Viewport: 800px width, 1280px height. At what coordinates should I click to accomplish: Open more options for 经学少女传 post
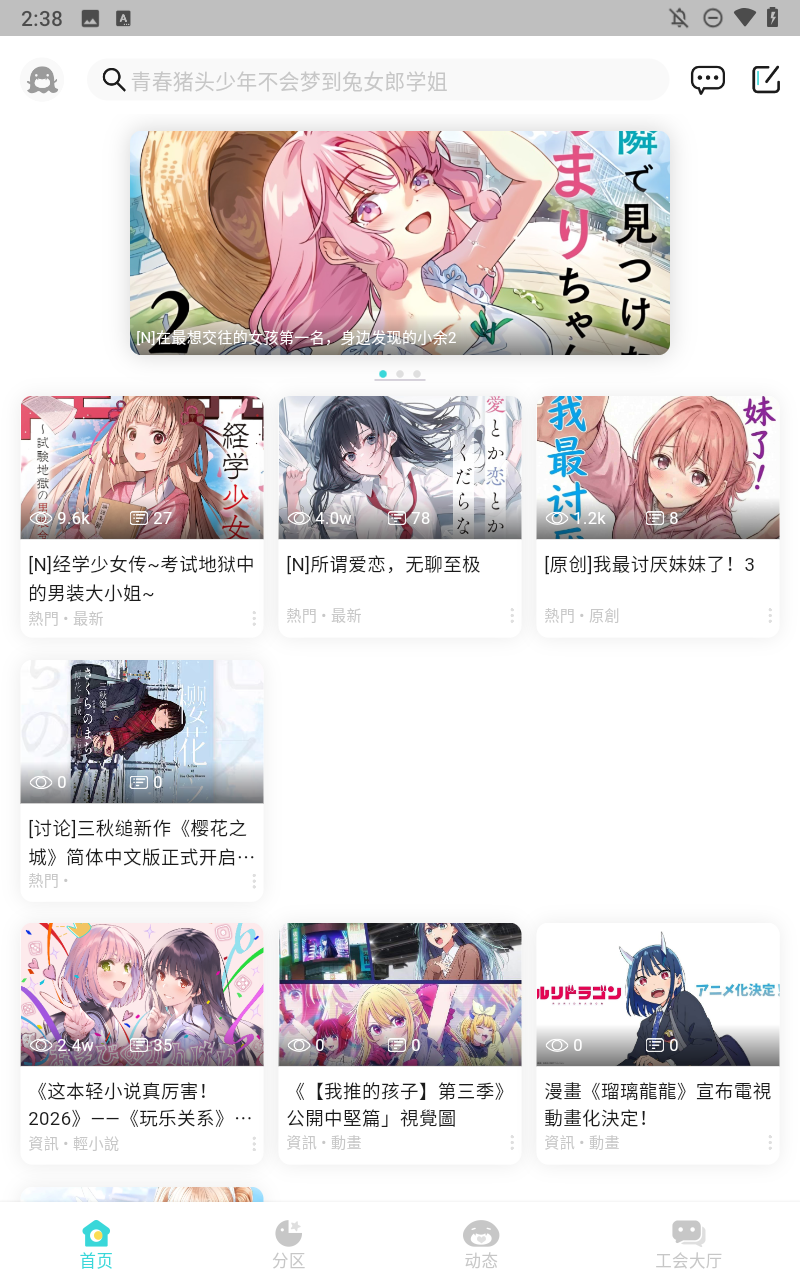coord(254,618)
